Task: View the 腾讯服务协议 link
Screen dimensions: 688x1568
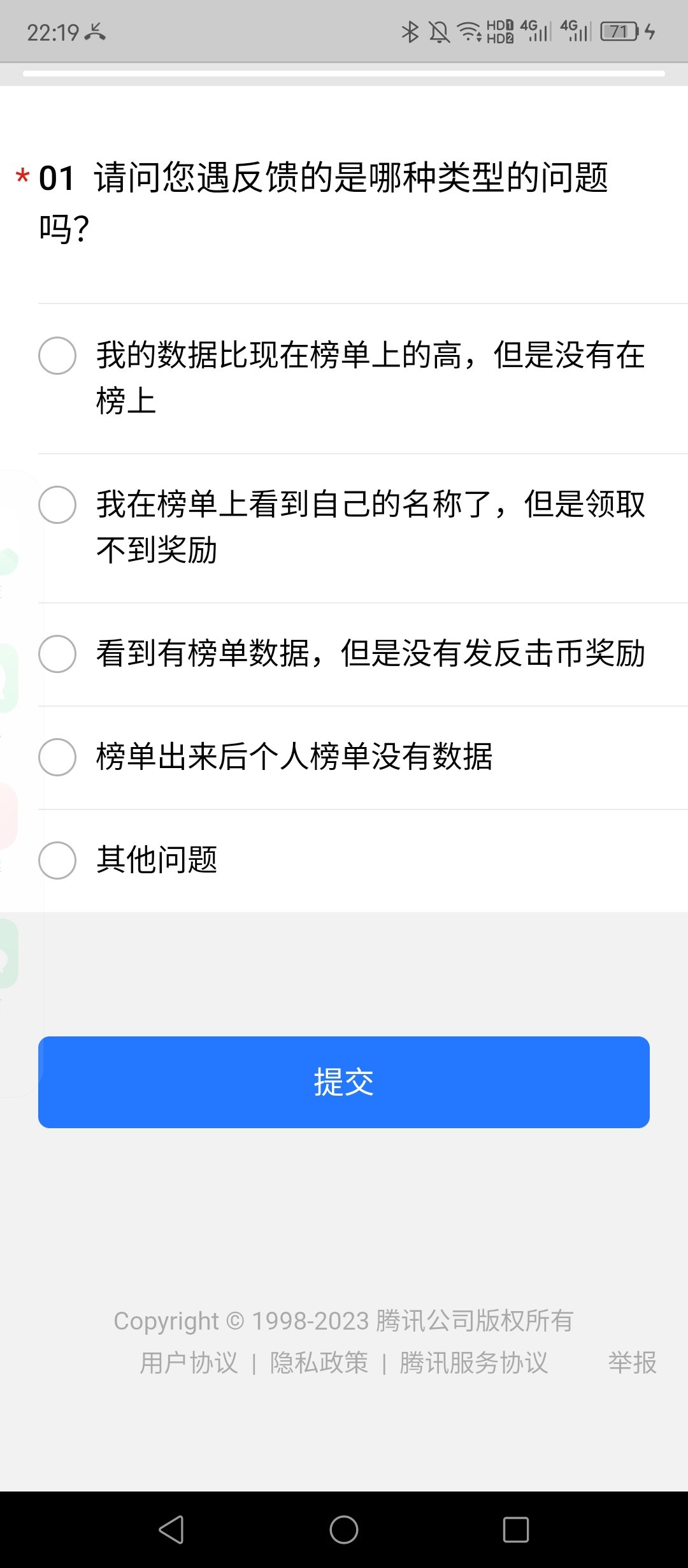Action: coord(474,1363)
